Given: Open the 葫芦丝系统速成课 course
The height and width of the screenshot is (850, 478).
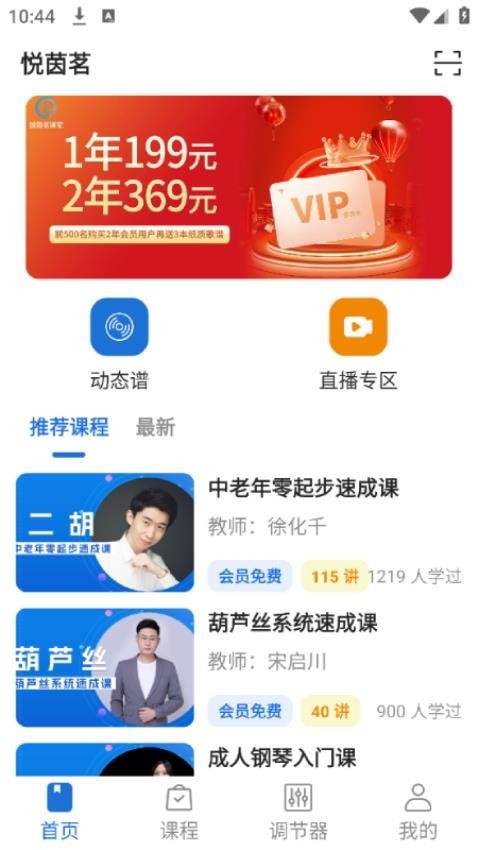Looking at the screenshot, I should 239,667.
